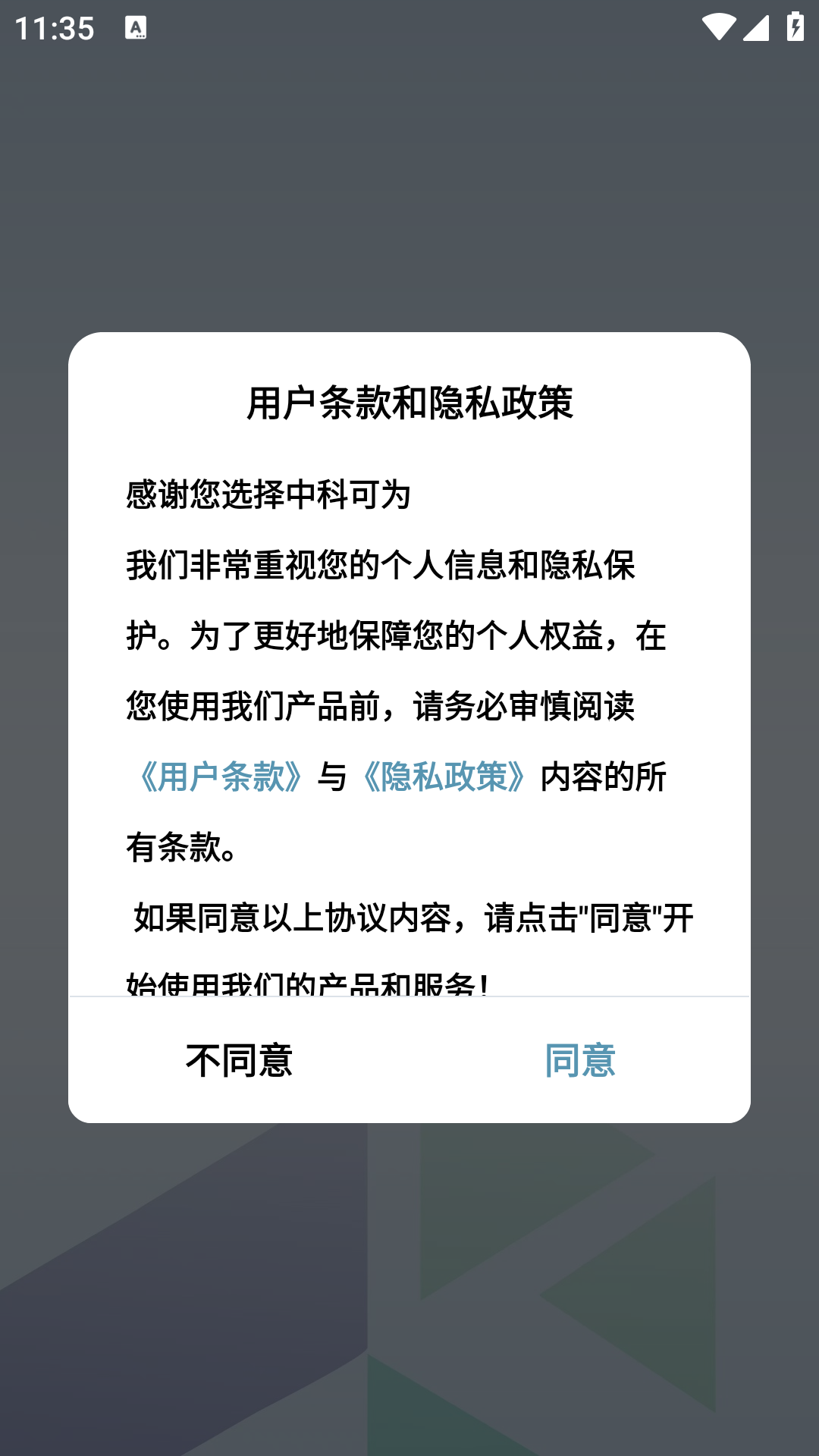Tap the truncated line 始使用我们的产品和服务
The image size is (819, 1456).
tap(307, 981)
